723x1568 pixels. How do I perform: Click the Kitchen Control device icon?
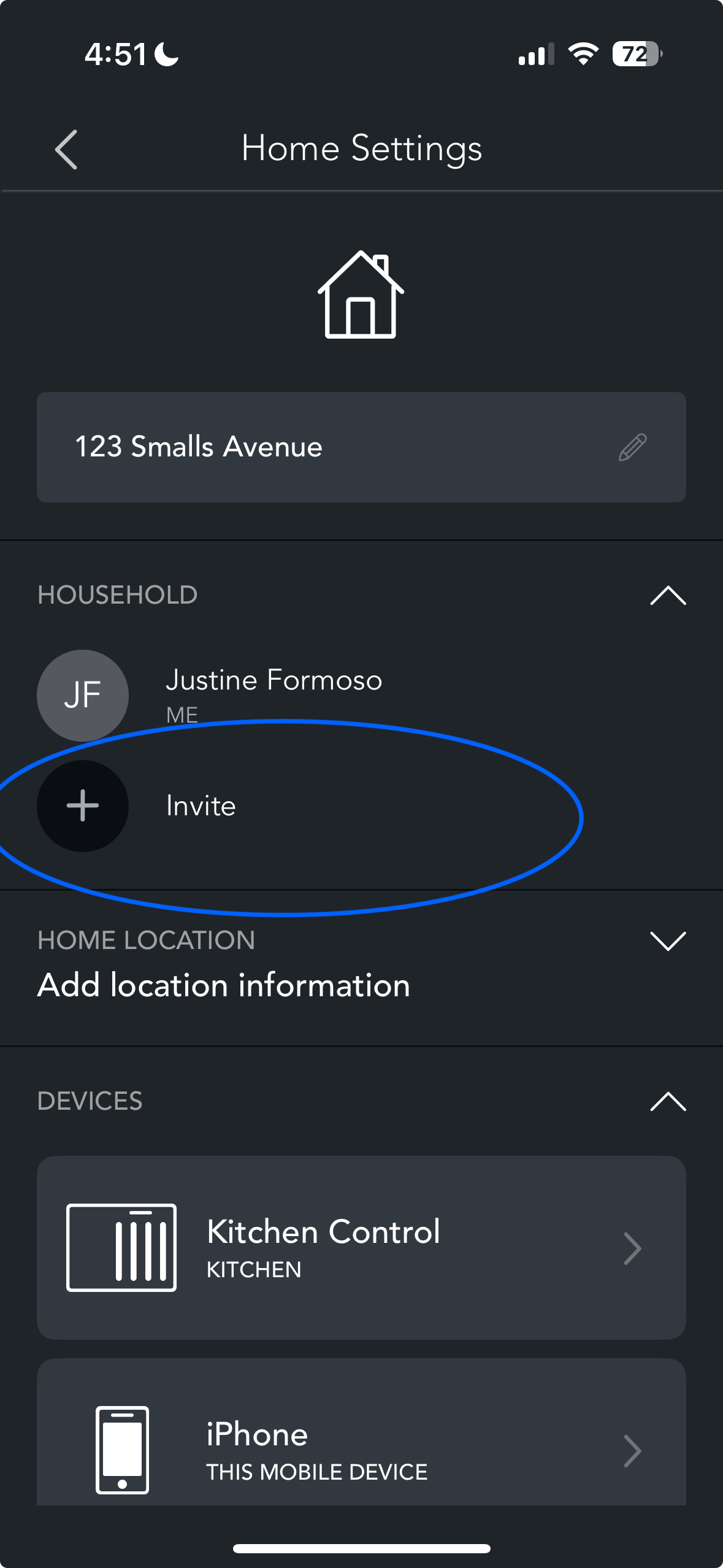pyautogui.click(x=121, y=1247)
